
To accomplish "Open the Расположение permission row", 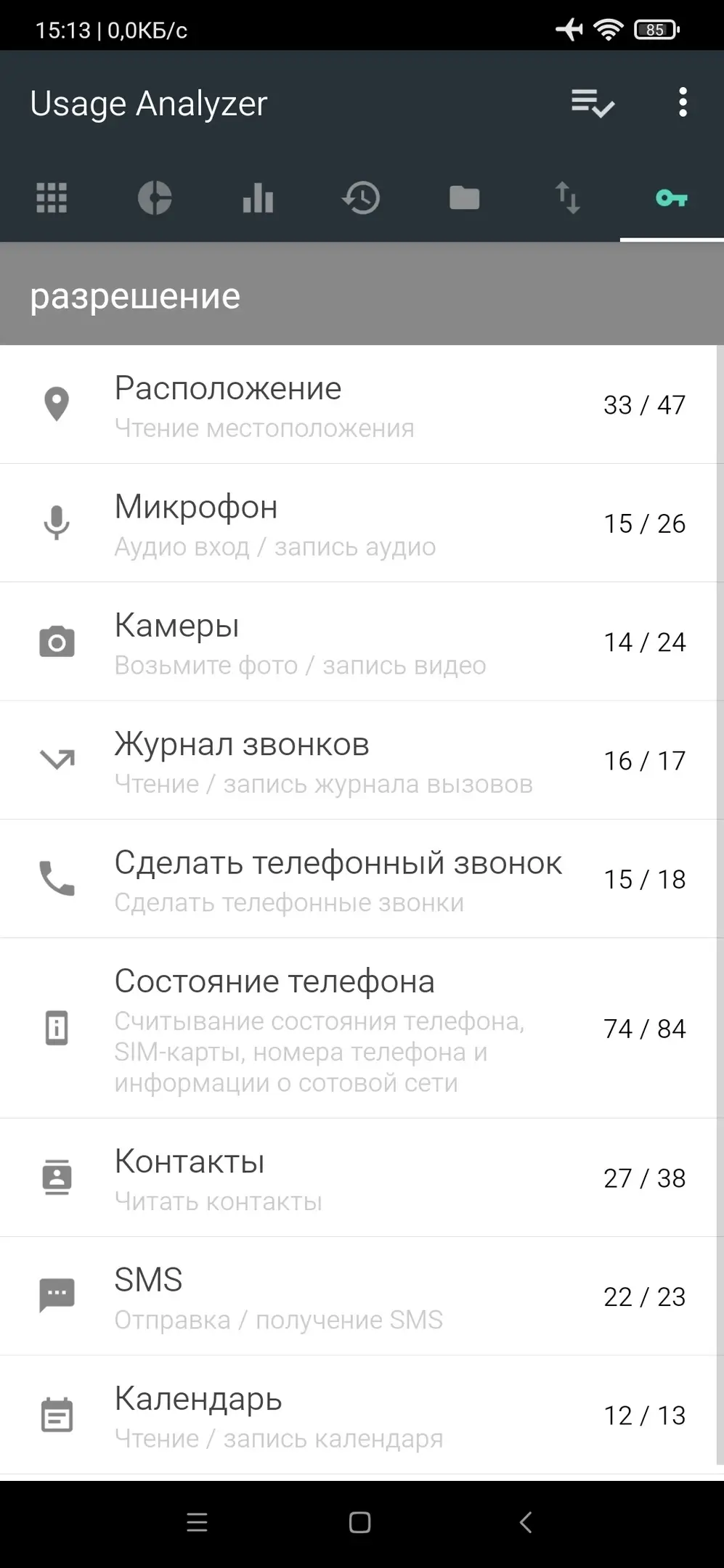I will point(361,404).
